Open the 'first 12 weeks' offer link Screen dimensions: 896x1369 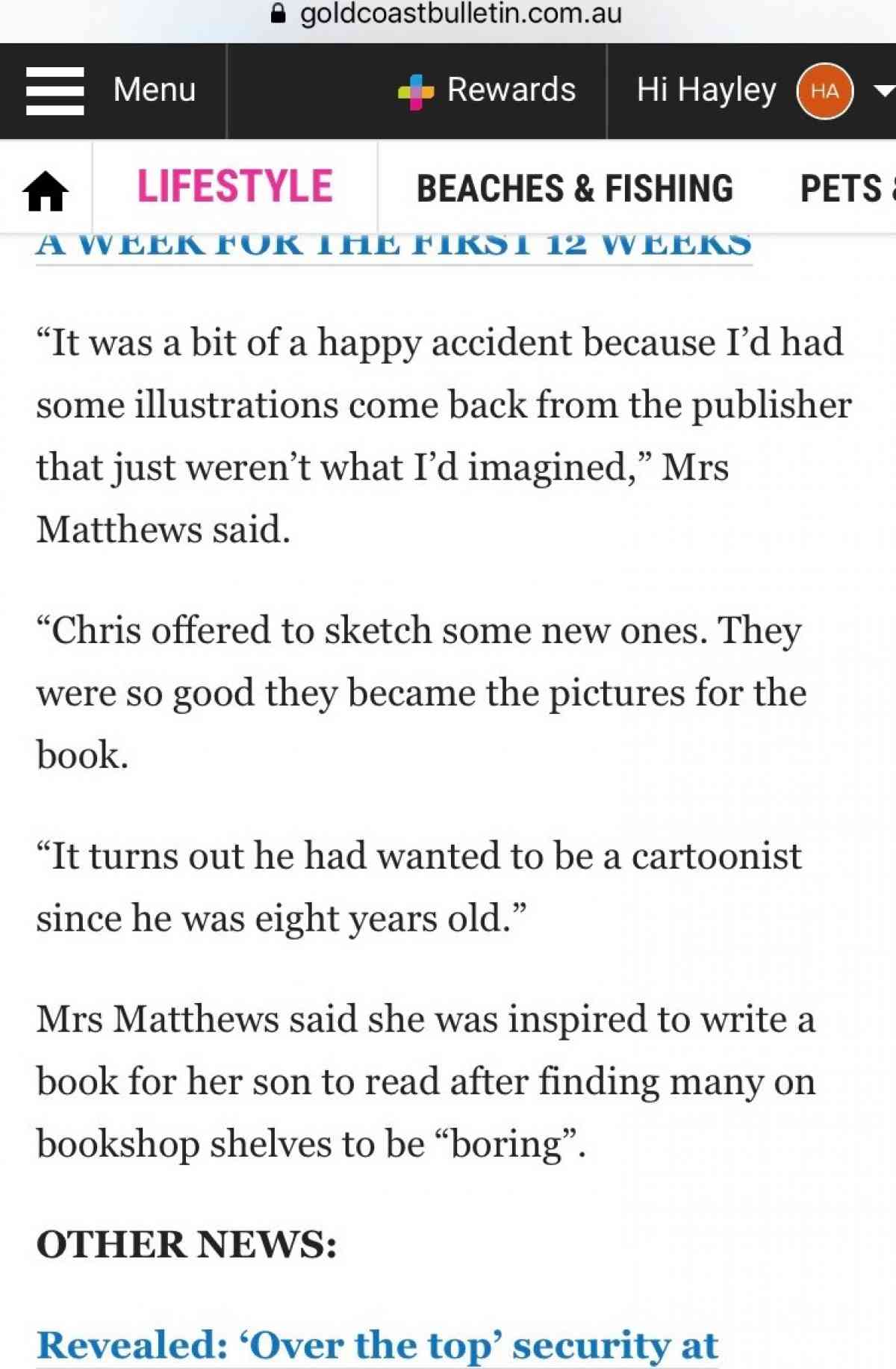click(393, 245)
